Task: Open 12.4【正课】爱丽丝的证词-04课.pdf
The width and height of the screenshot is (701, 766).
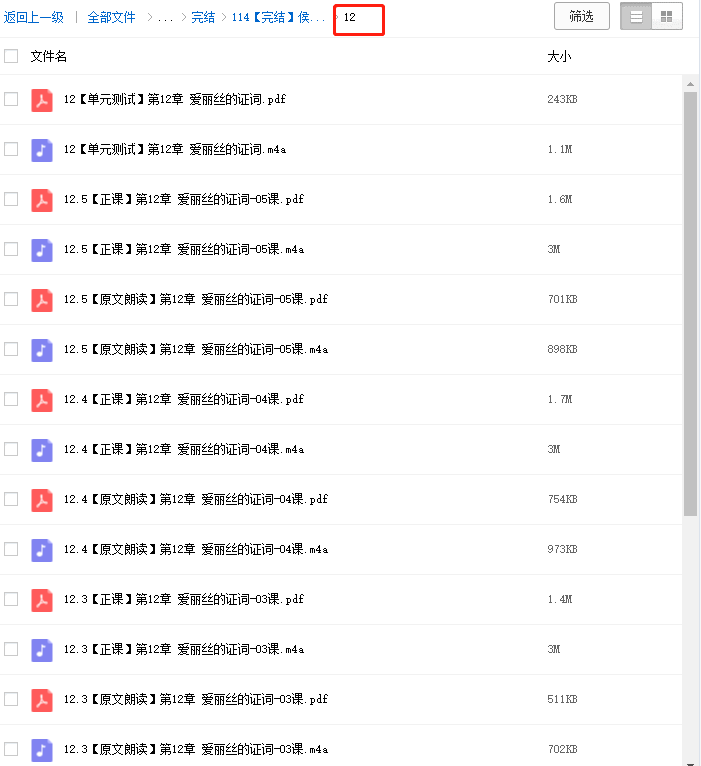Action: point(183,399)
